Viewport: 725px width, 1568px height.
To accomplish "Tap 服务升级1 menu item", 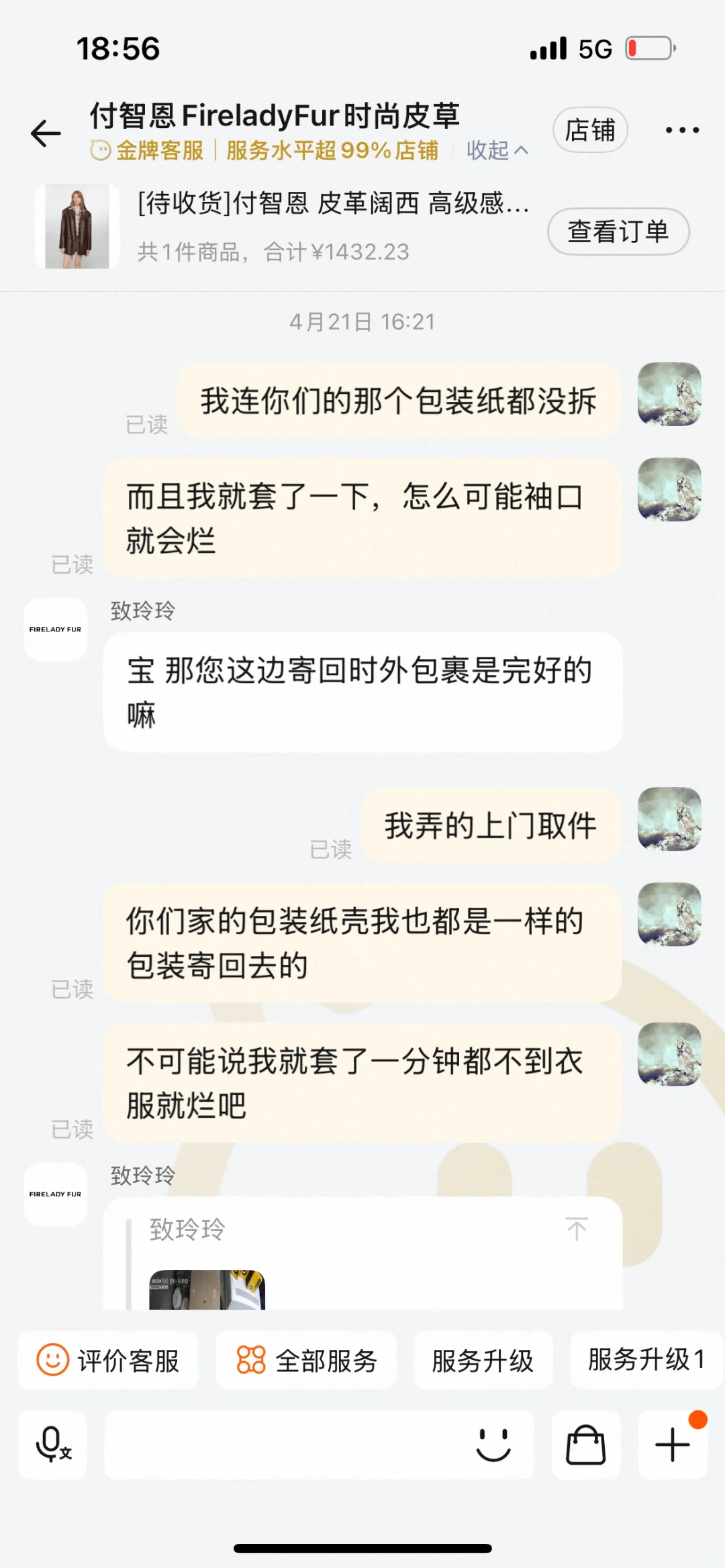I will click(644, 1360).
